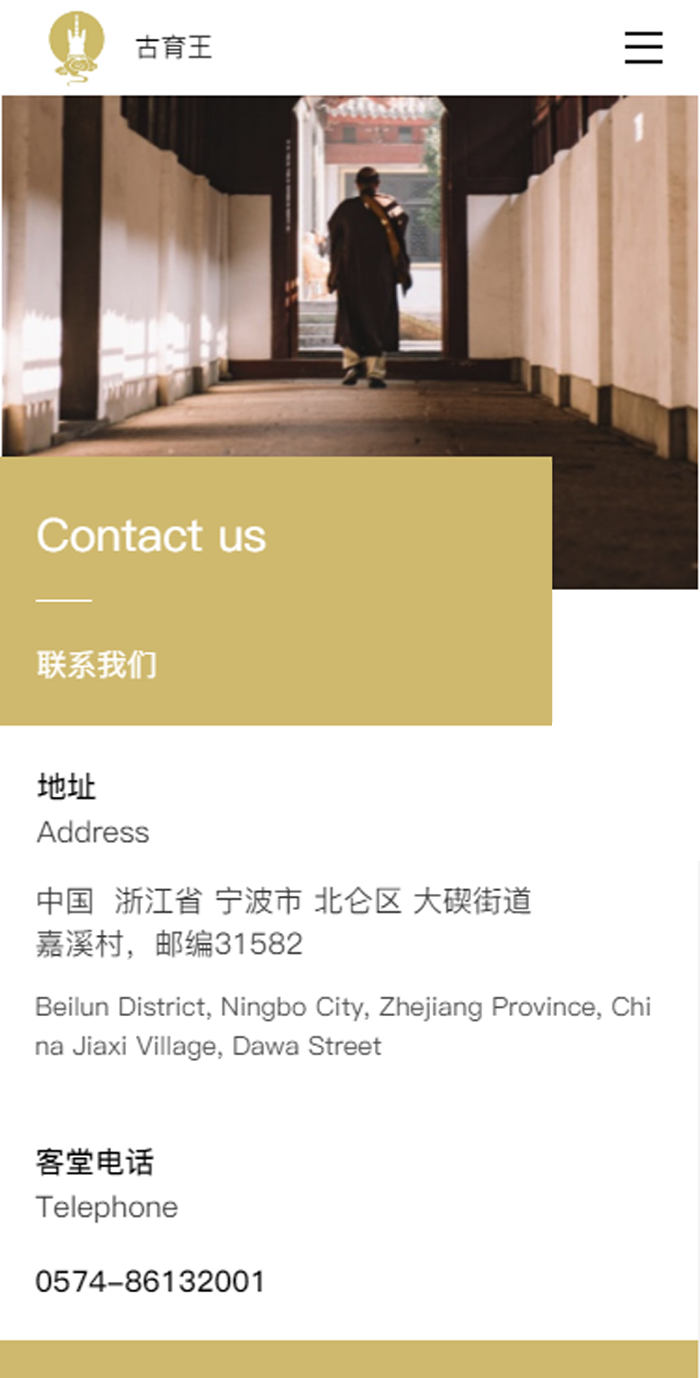Viewport: 700px width, 1378px height.
Task: Open the hamburger navigation menu
Action: pyautogui.click(x=643, y=47)
